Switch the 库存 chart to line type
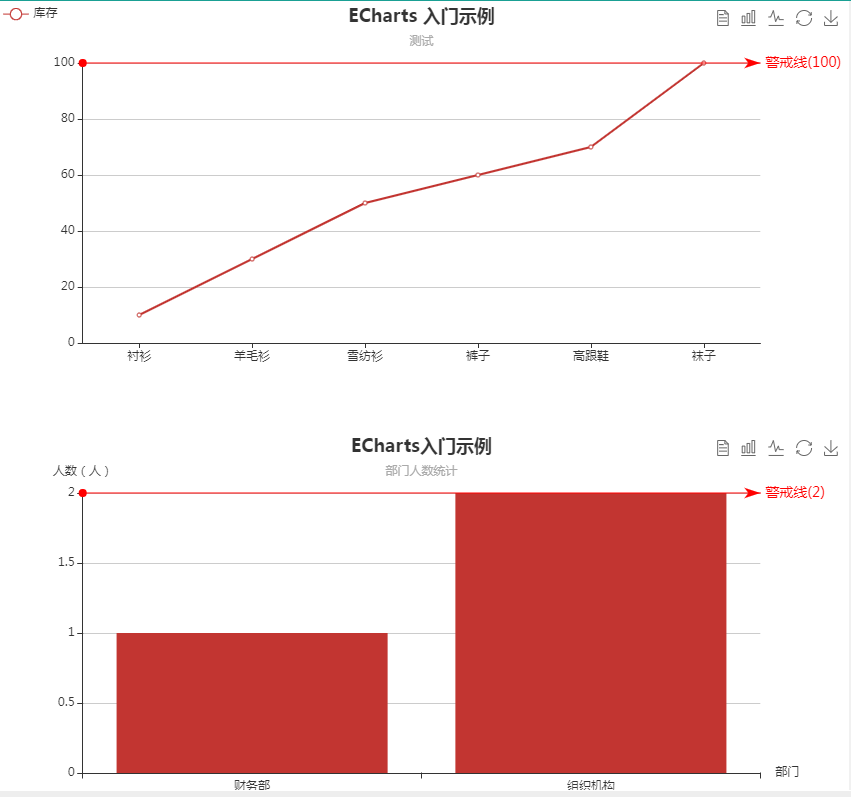851x797 pixels. tap(776, 18)
